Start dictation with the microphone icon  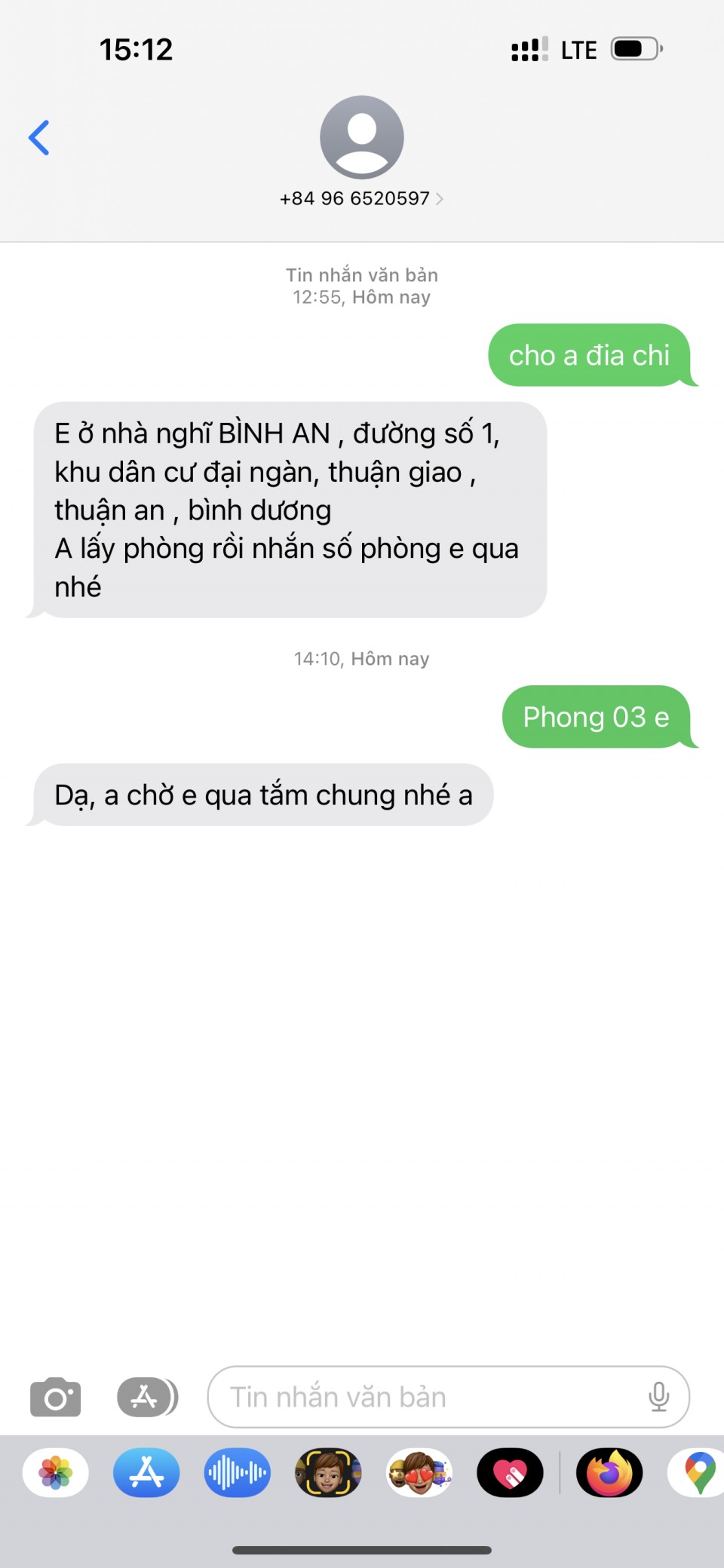tap(658, 1397)
